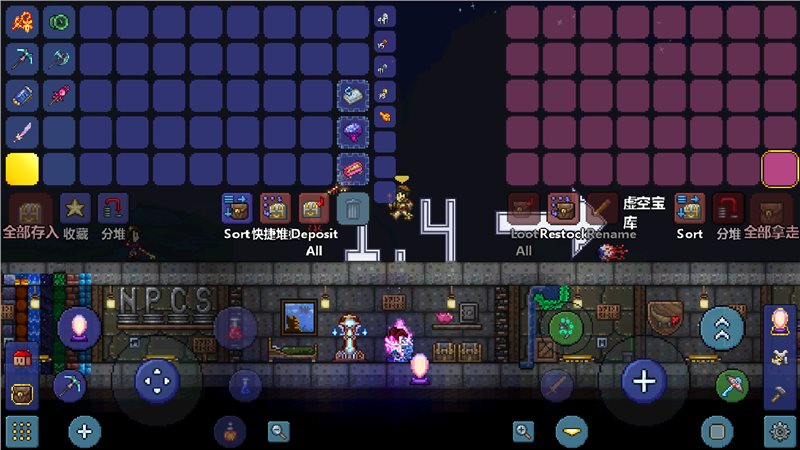Viewport: 800px width, 450px height.
Task: Tap the zoom in magnifier
Action: tap(522, 431)
